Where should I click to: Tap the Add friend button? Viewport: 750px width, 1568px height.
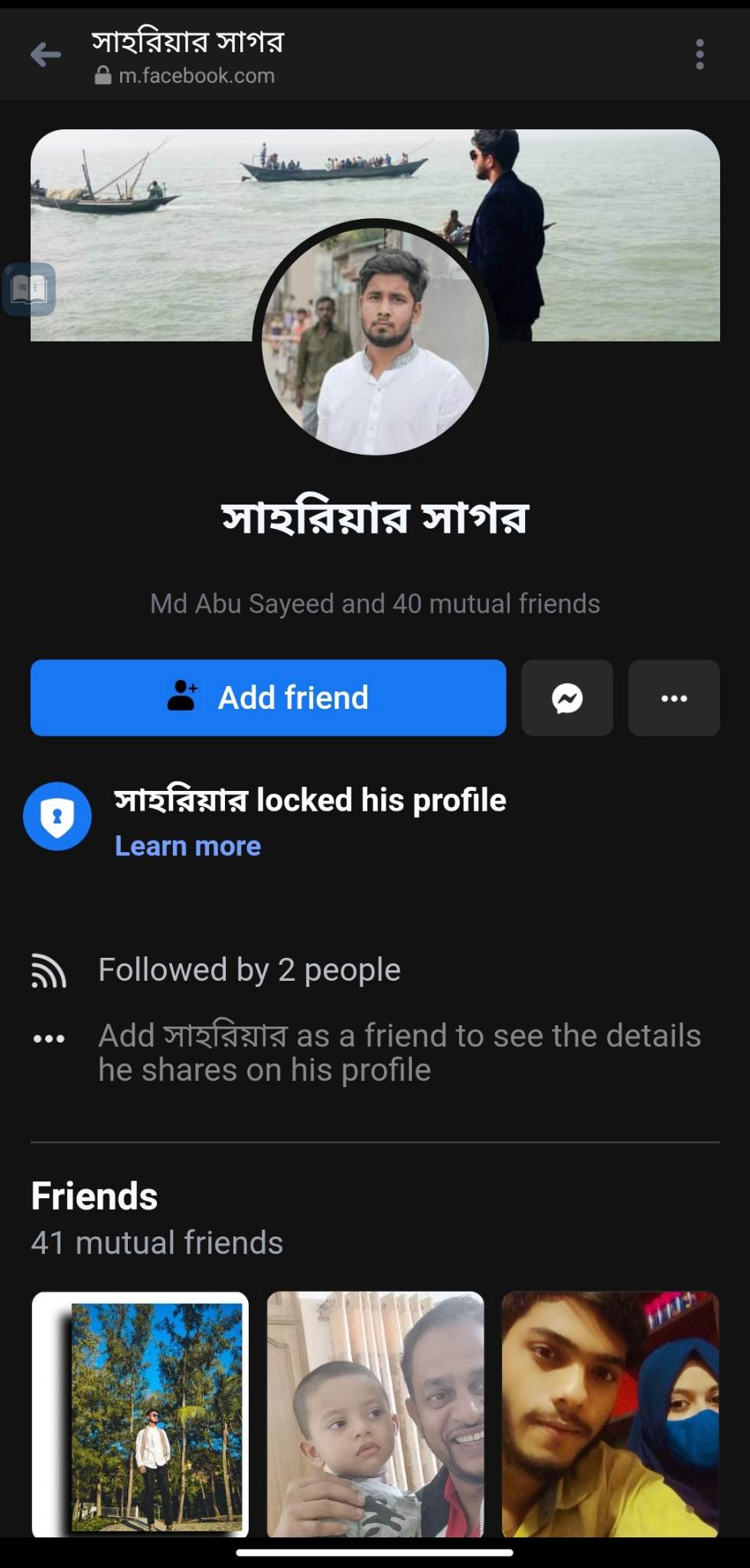pyautogui.click(x=269, y=697)
